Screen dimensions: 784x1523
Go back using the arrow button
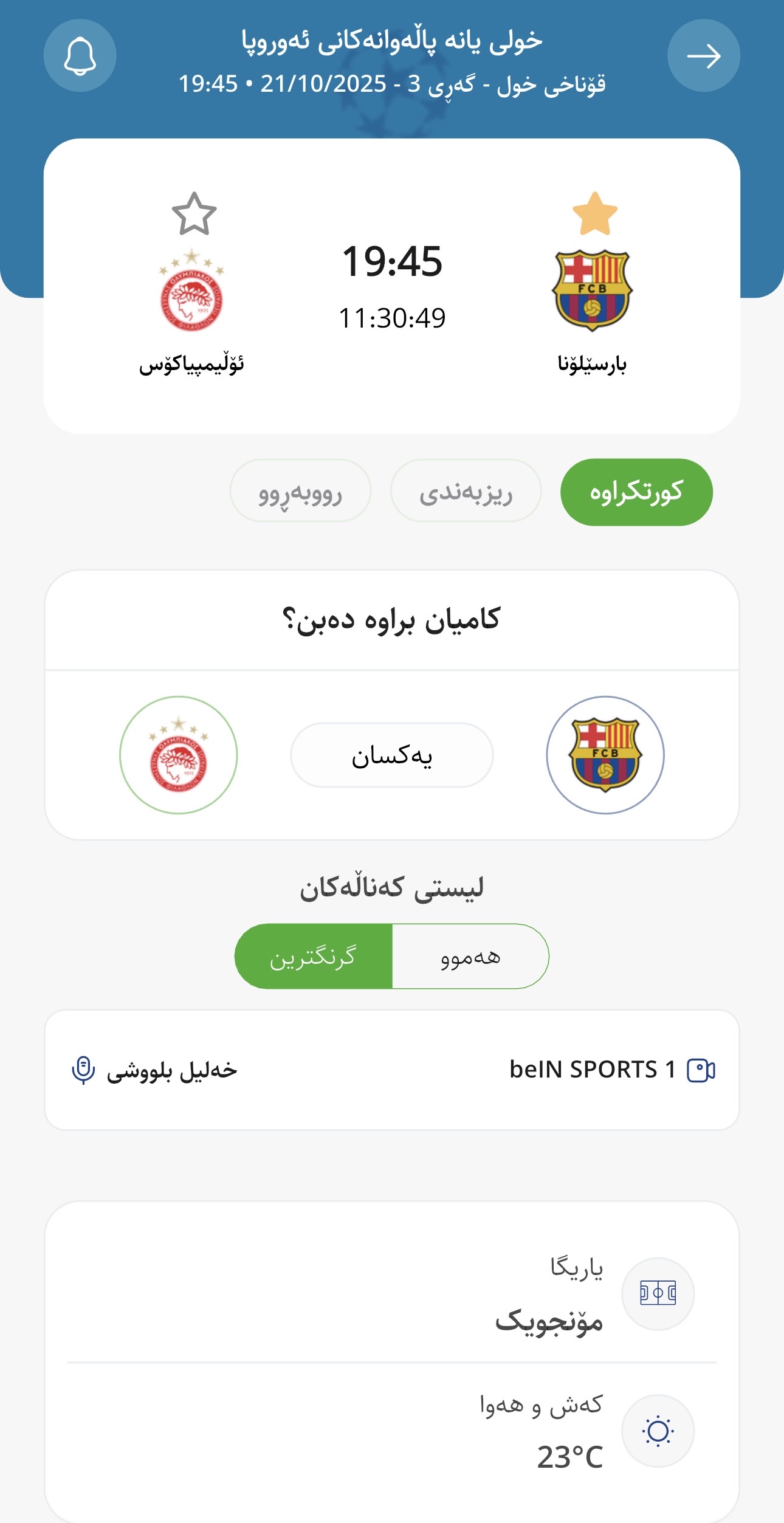tap(703, 56)
